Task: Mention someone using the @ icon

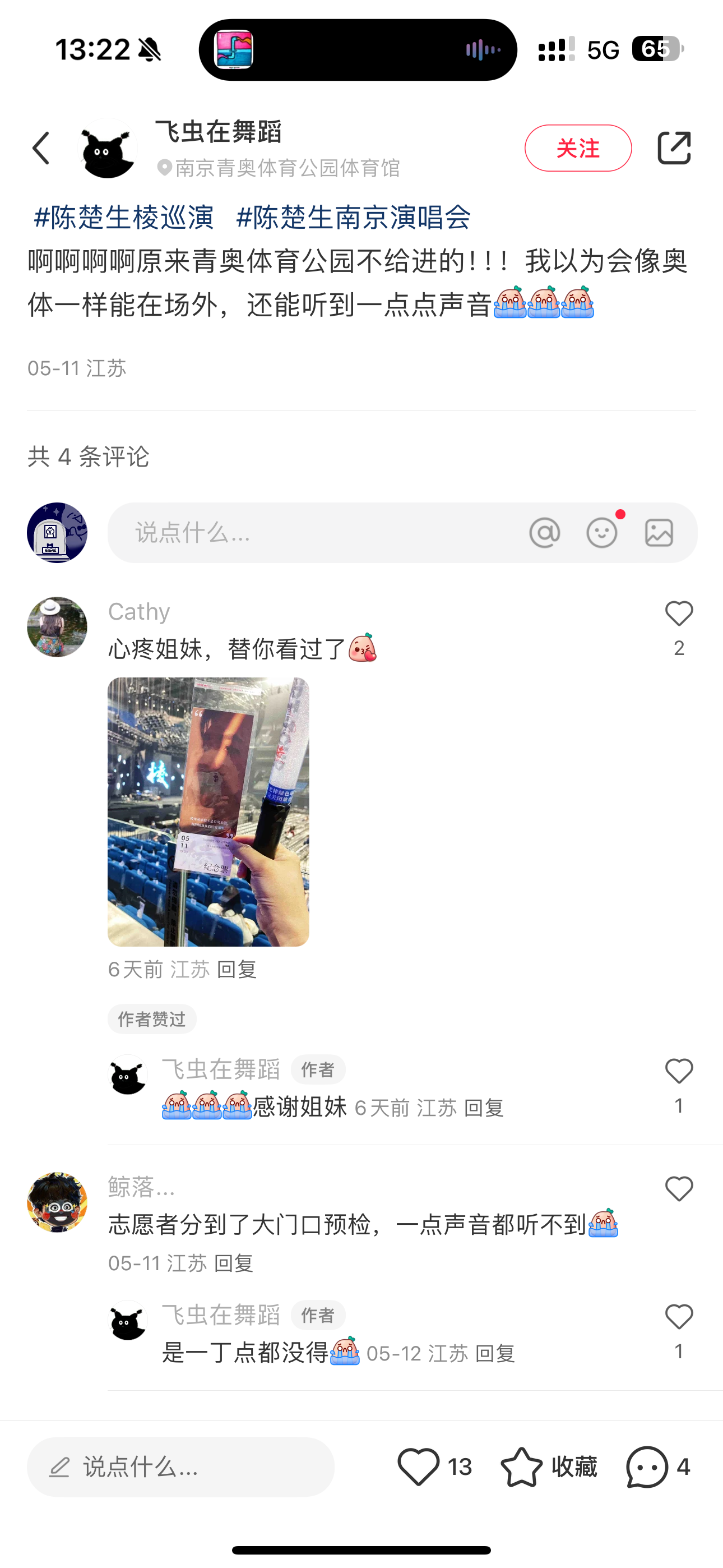Action: 544,533
